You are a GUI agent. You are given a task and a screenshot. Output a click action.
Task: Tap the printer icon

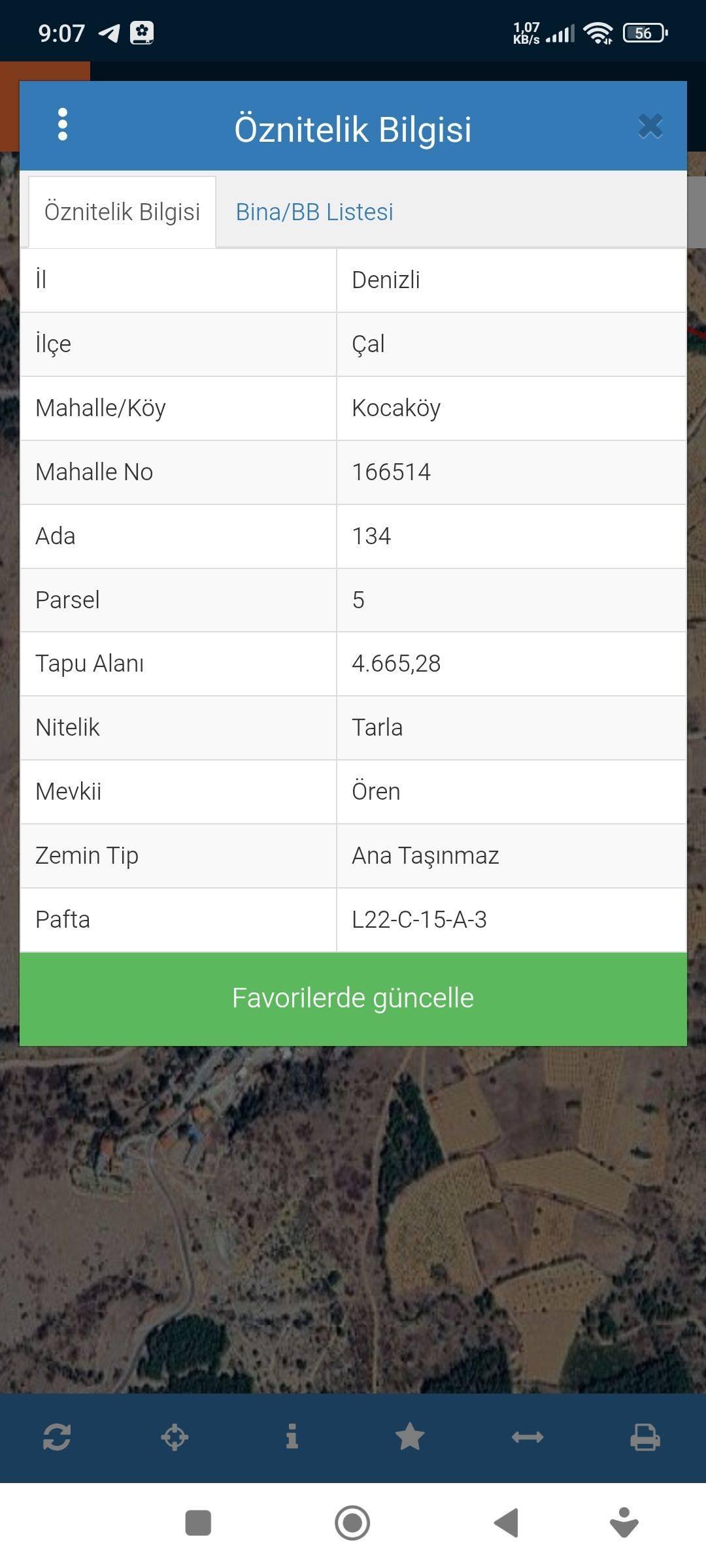(x=645, y=1437)
